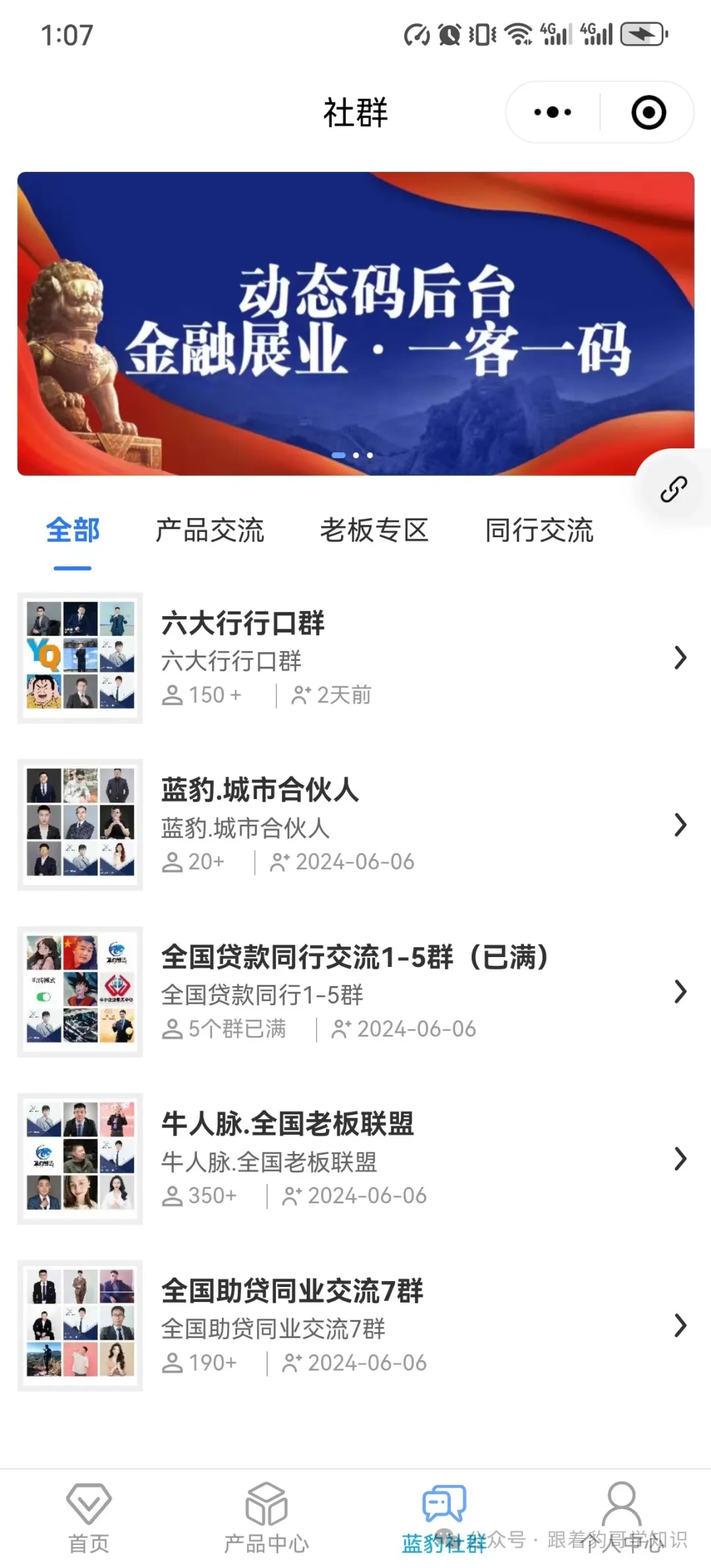Image resolution: width=711 pixels, height=1568 pixels.
Task: Tap the 六大行行口群 avatar thumbnail grid
Action: pos(80,658)
